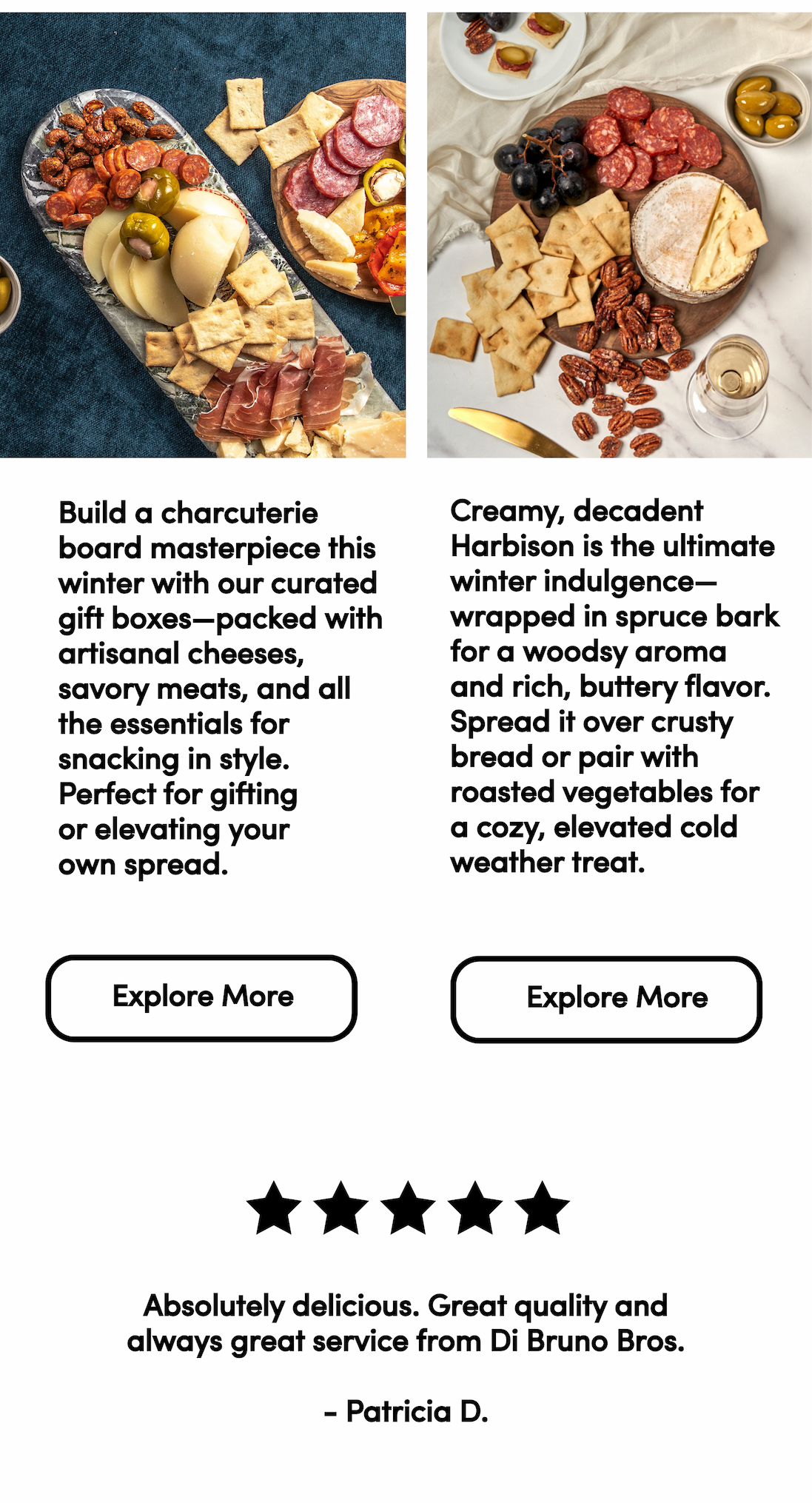
Task: Open the Harbison cheese board image
Action: [619, 235]
